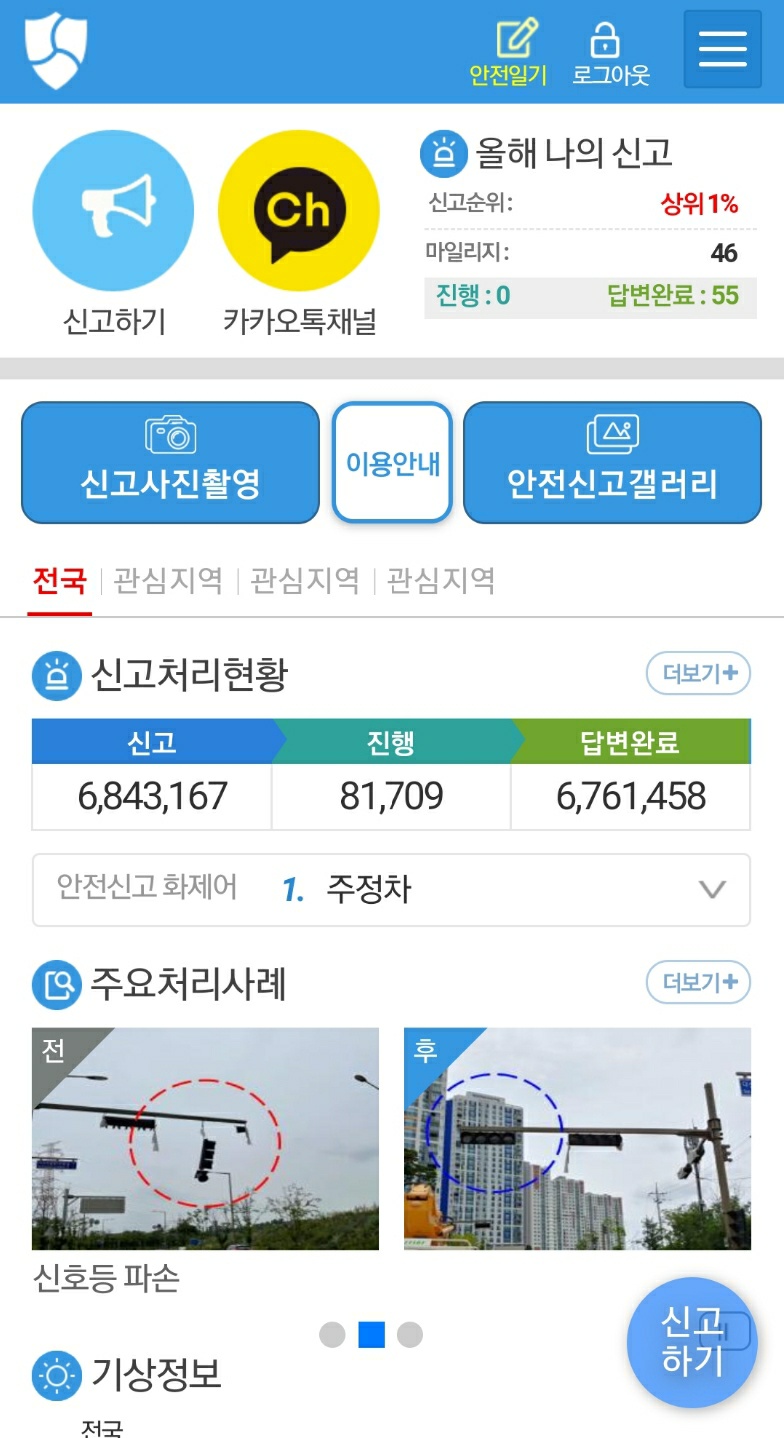
Task: View more of 주요처리사례 with 더보기
Action: point(698,982)
